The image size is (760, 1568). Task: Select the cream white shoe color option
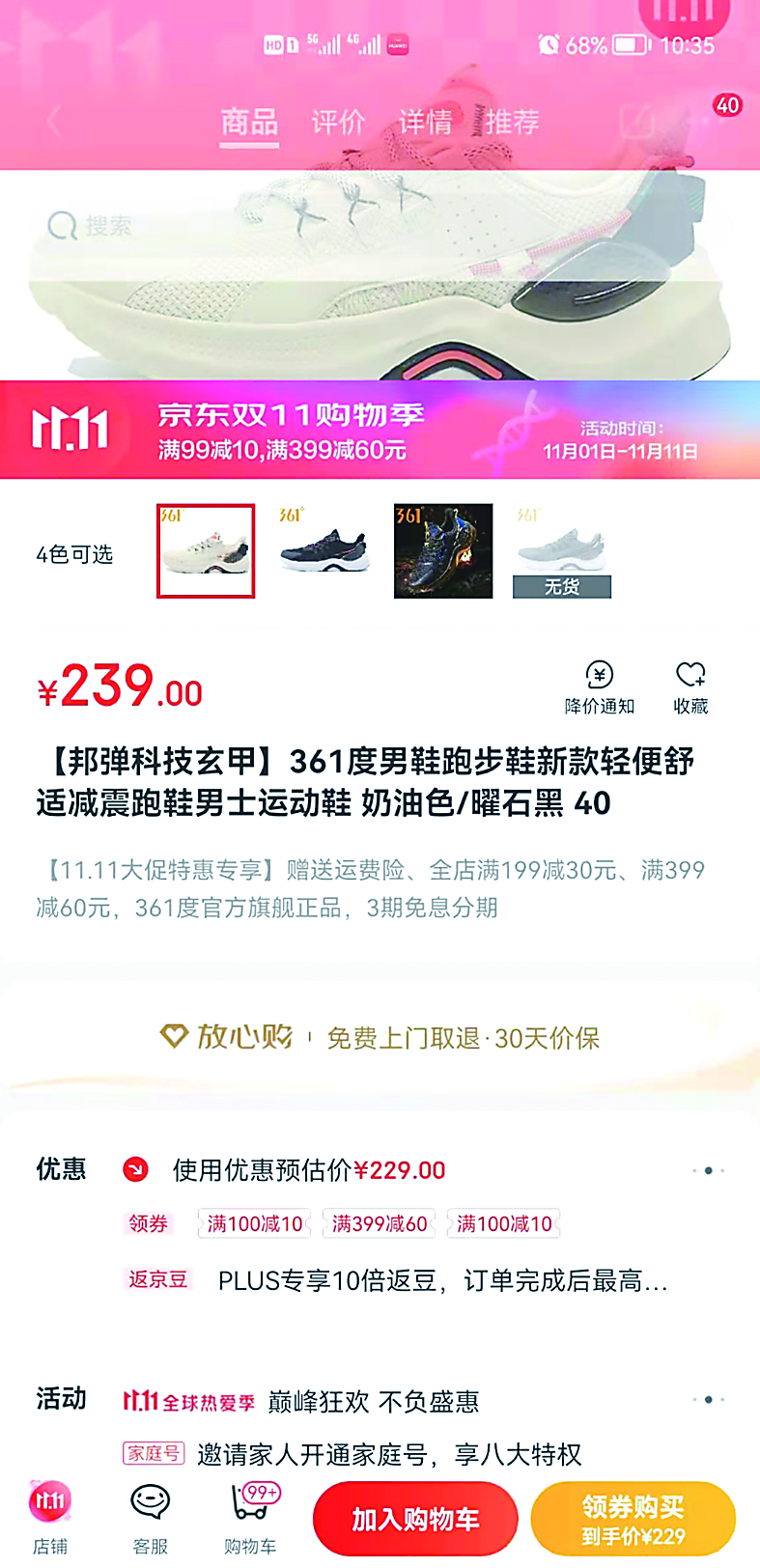click(x=206, y=550)
